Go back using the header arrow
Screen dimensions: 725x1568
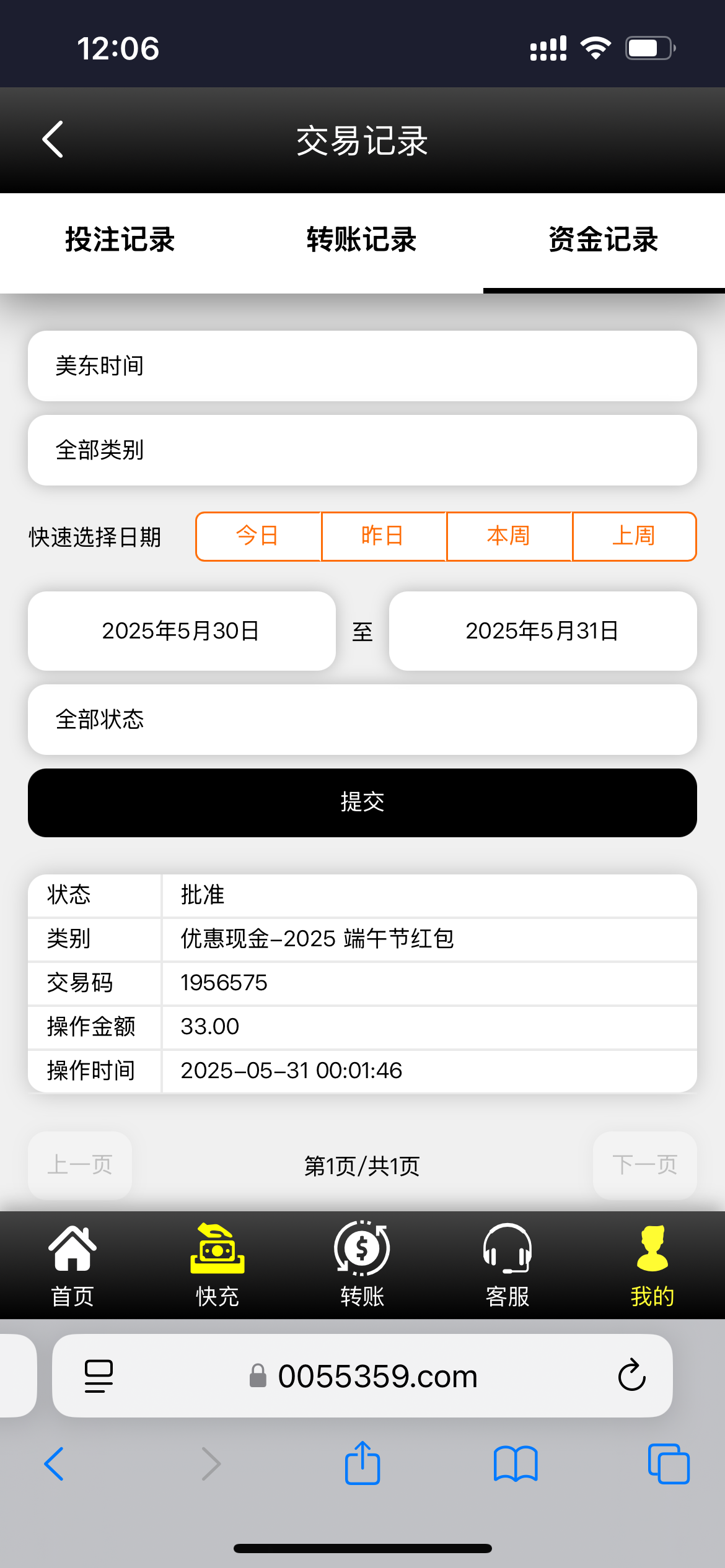[53, 139]
